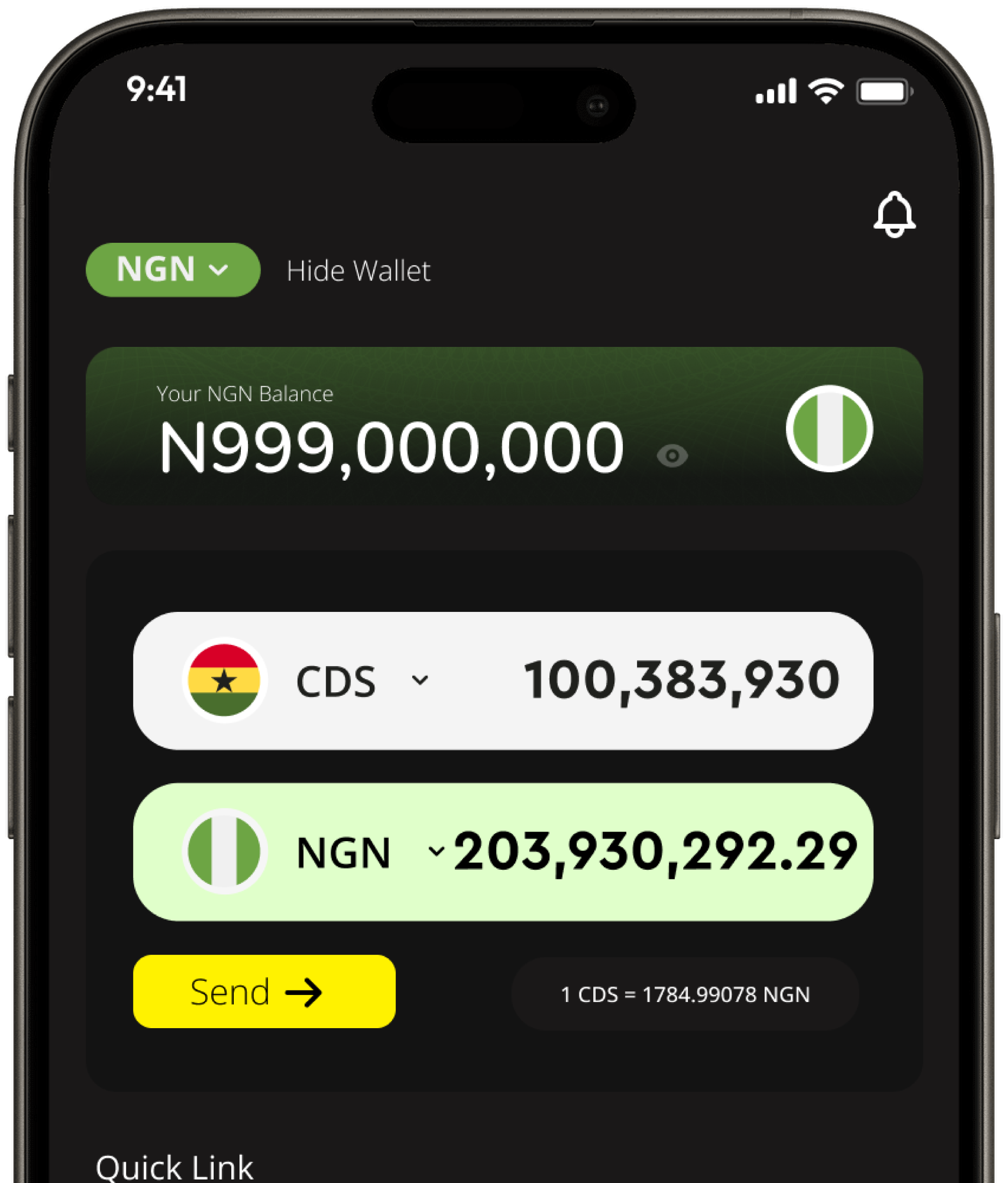Edit the NGN amount 203,930,292.29

[x=655, y=851]
